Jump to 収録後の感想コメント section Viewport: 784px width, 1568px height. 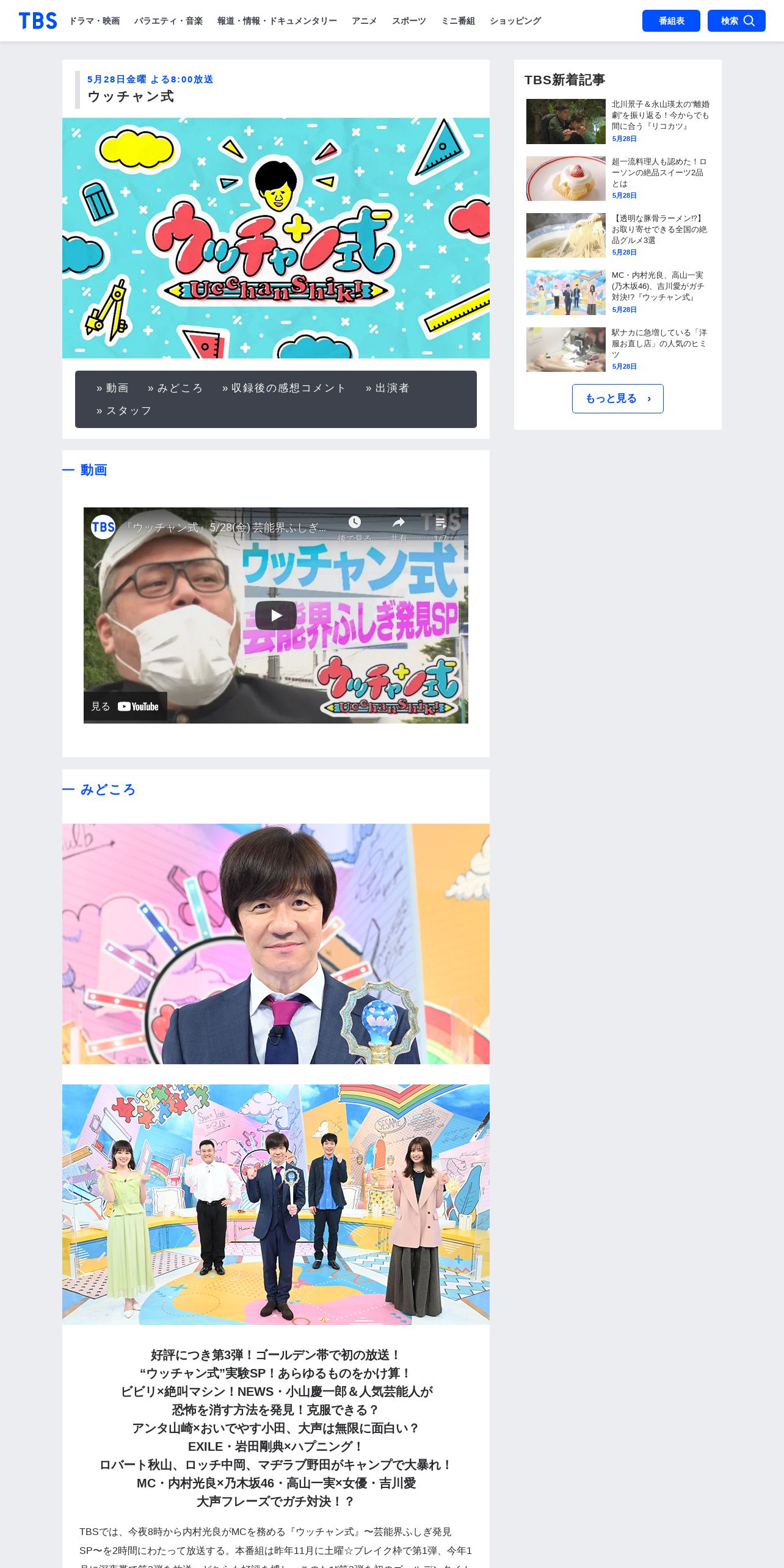284,388
